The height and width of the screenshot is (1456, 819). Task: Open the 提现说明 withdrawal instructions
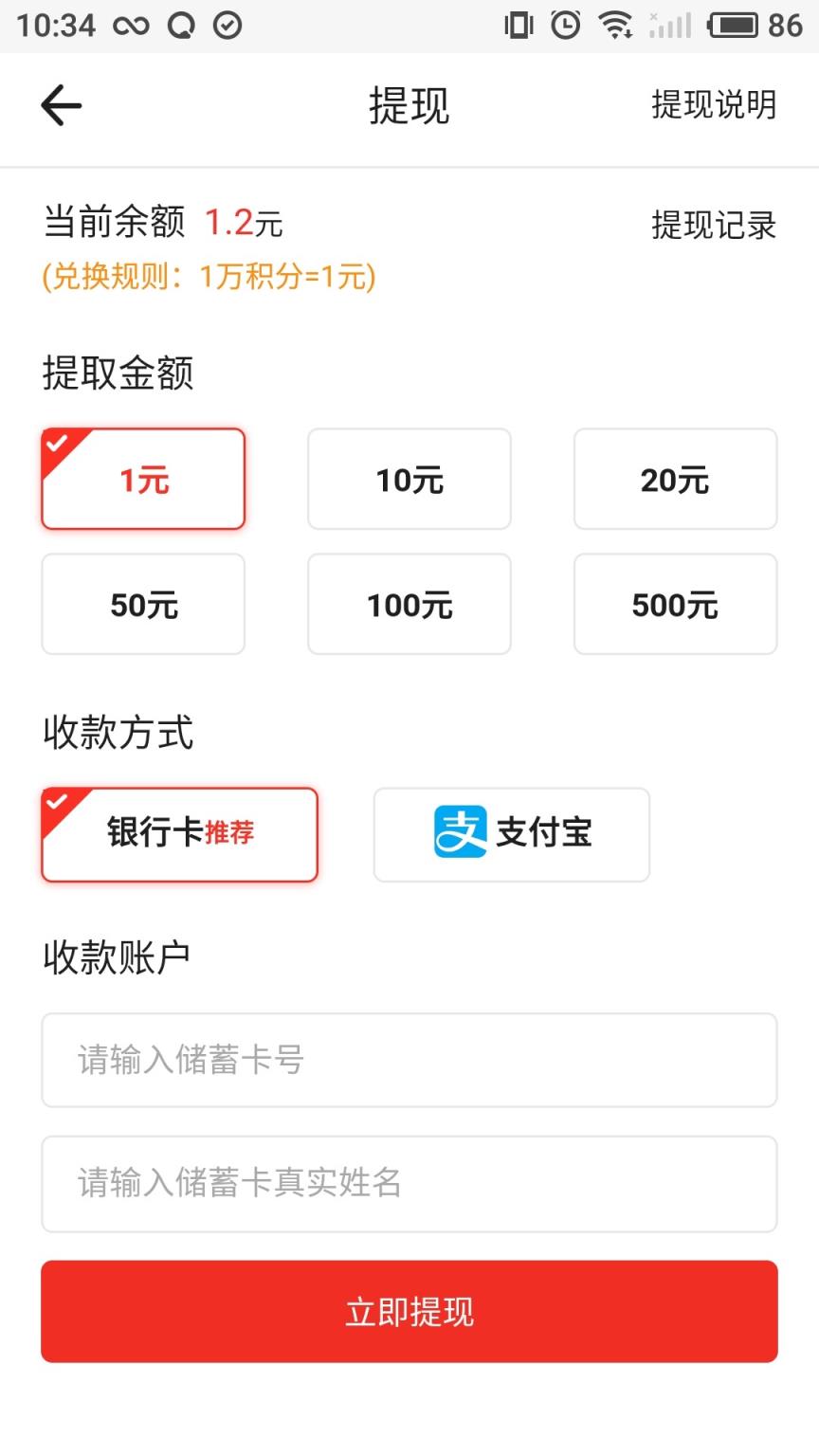pyautogui.click(x=715, y=105)
